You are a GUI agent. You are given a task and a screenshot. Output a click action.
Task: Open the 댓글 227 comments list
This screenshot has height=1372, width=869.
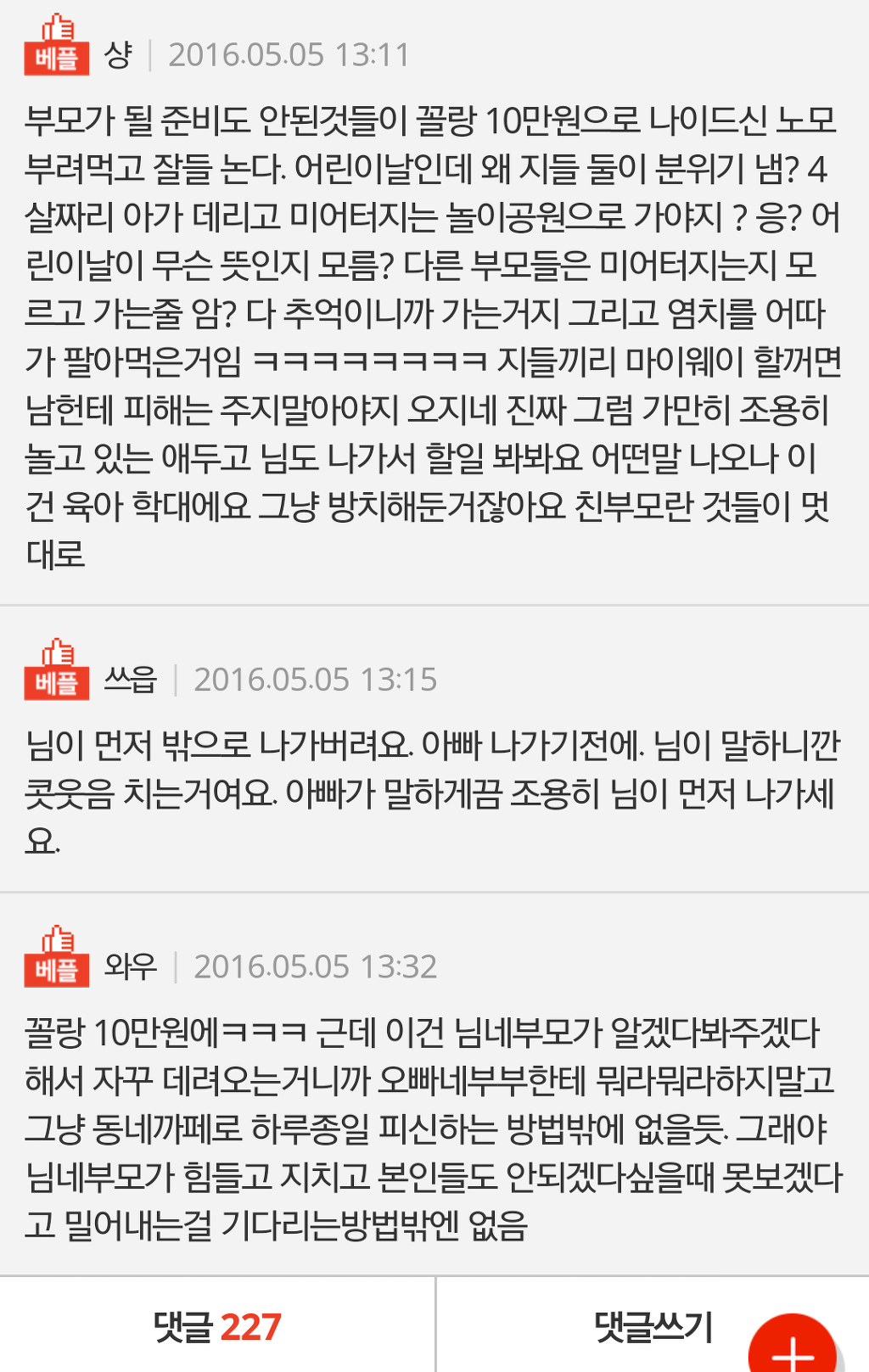tap(217, 1326)
